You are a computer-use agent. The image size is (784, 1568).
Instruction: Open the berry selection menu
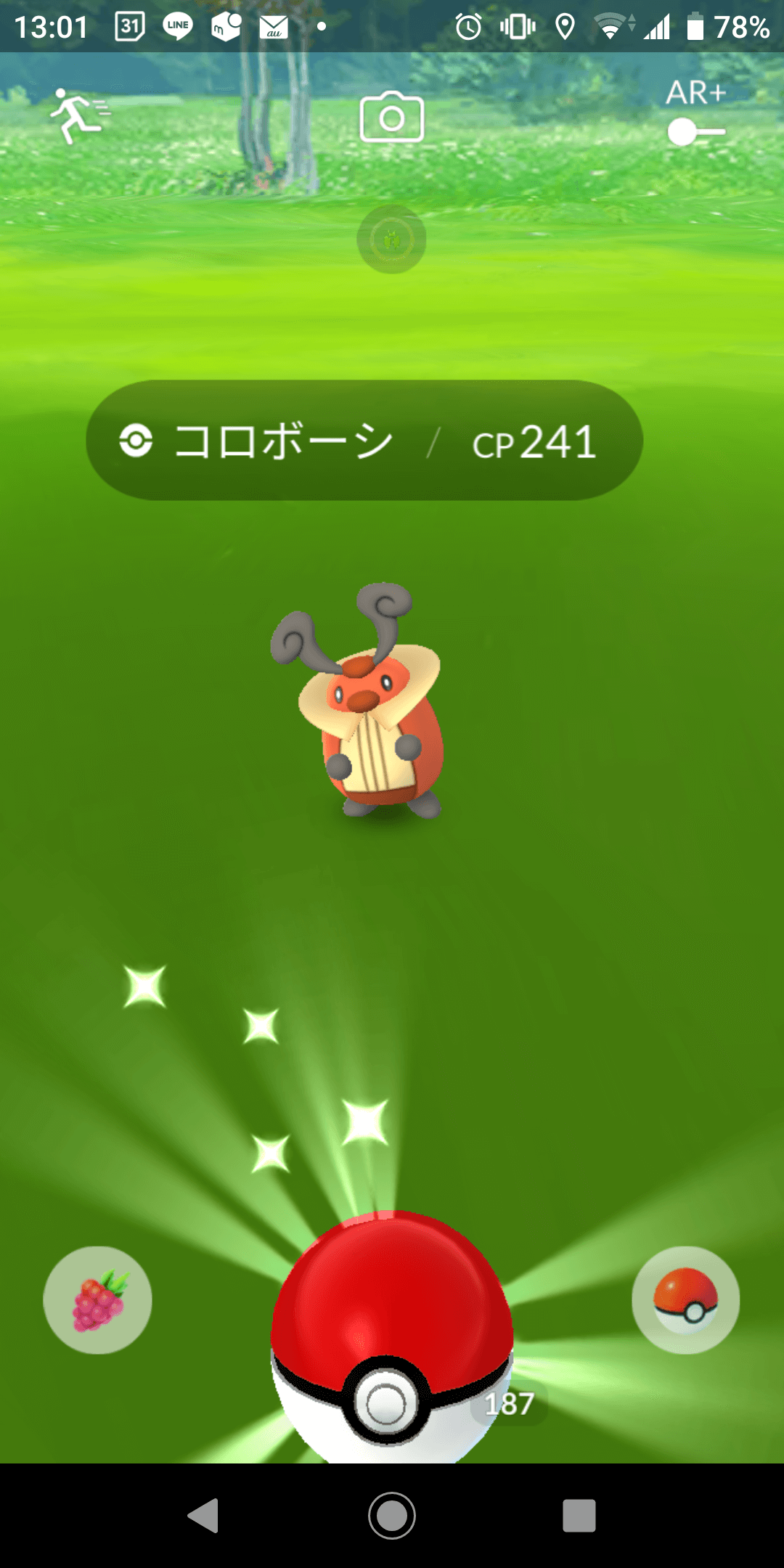coord(98,1300)
